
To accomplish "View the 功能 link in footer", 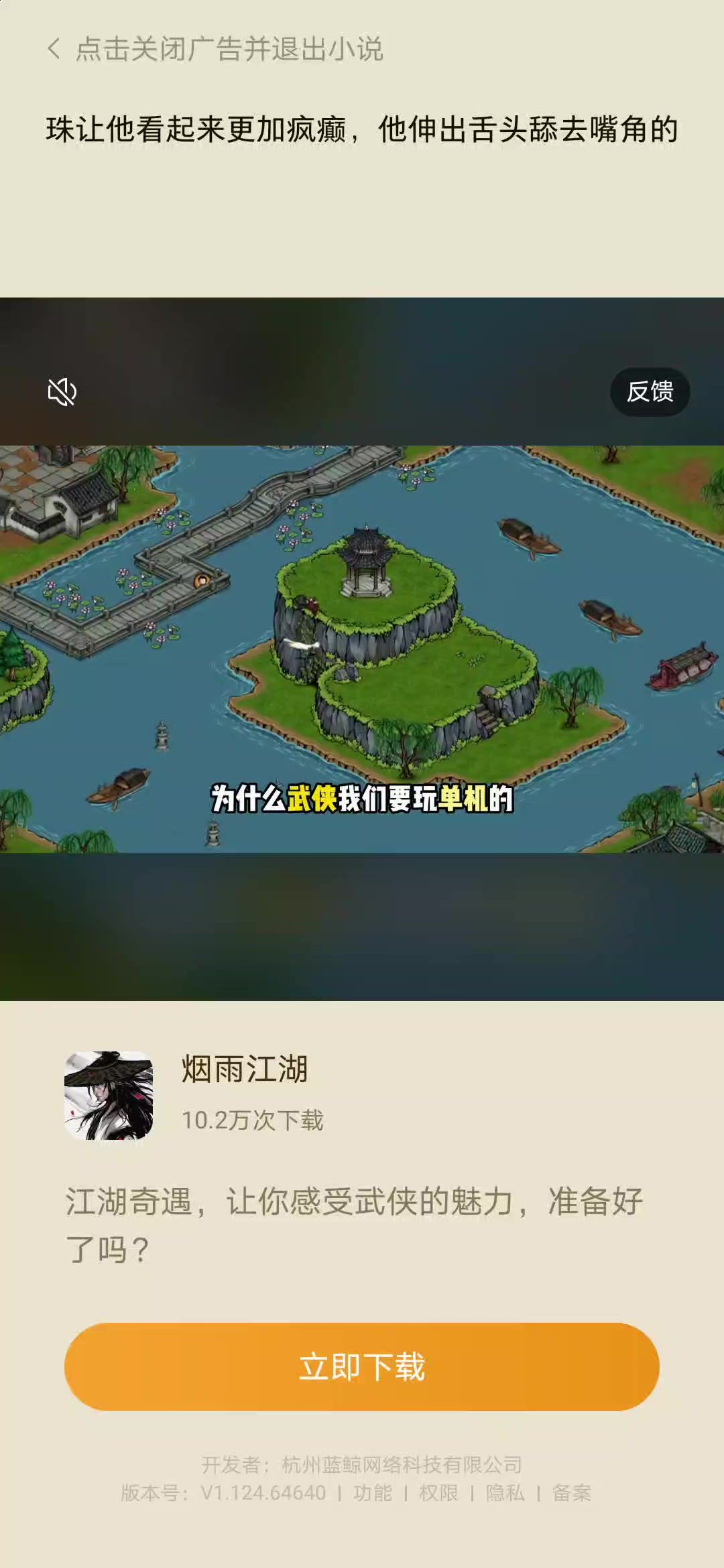I will coord(373,1492).
